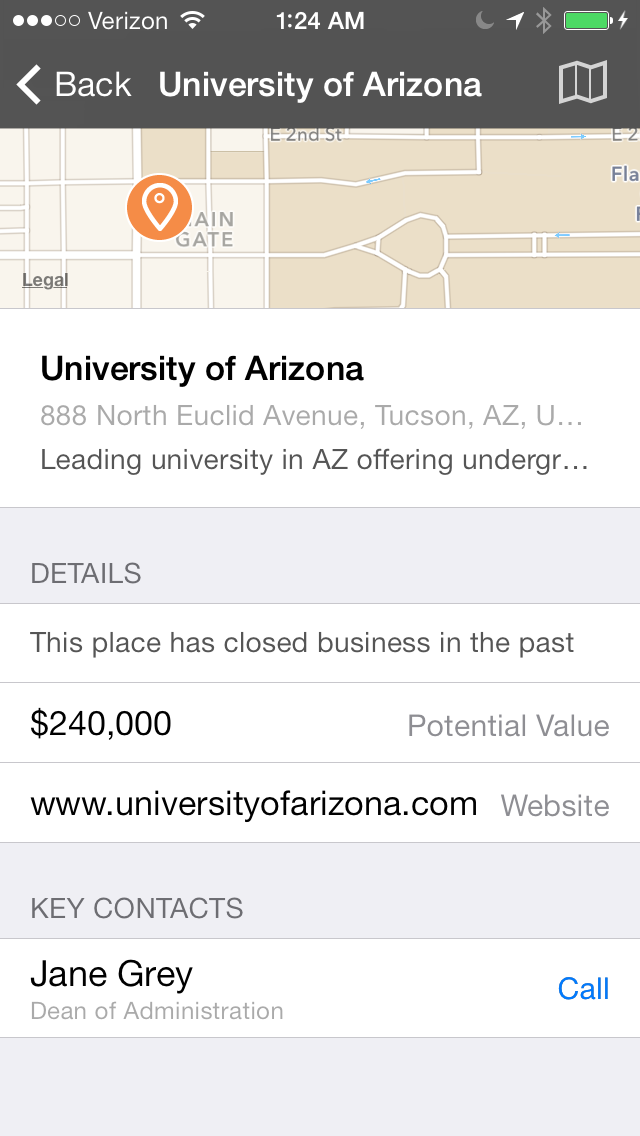640x1136 pixels.
Task: Open the map view icon
Action: pyautogui.click(x=583, y=83)
